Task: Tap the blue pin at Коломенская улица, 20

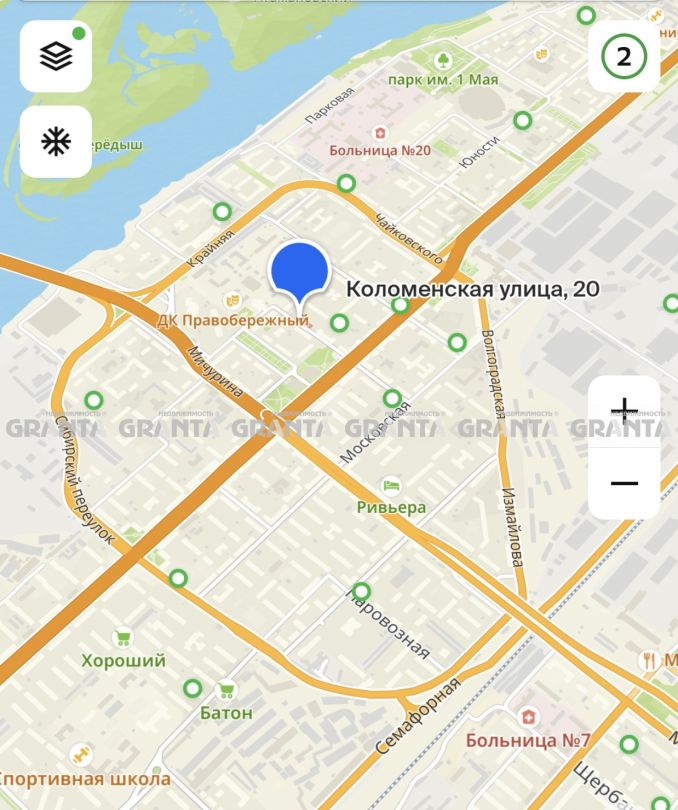Action: click(x=300, y=273)
